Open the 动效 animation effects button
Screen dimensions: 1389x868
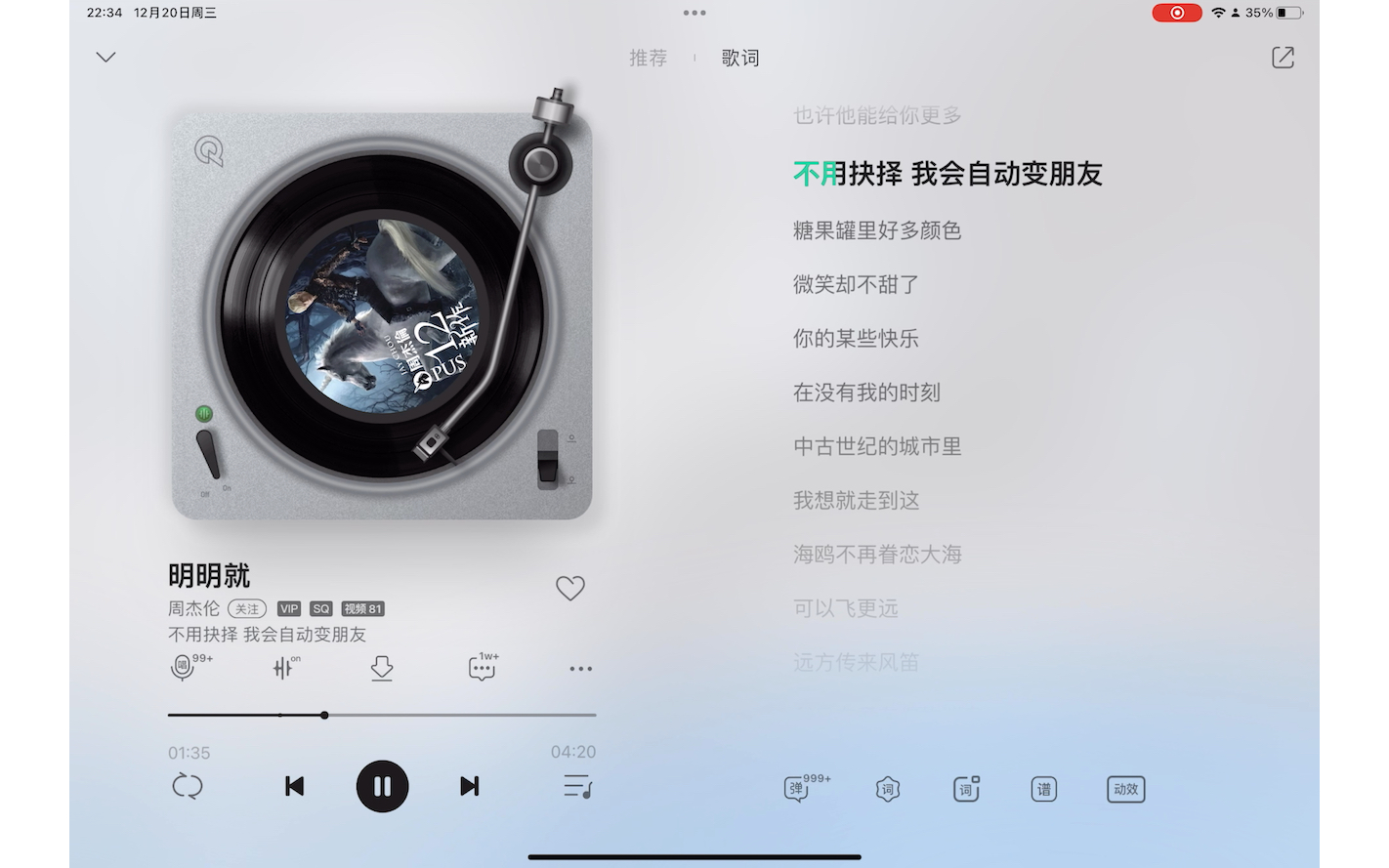coord(1125,789)
